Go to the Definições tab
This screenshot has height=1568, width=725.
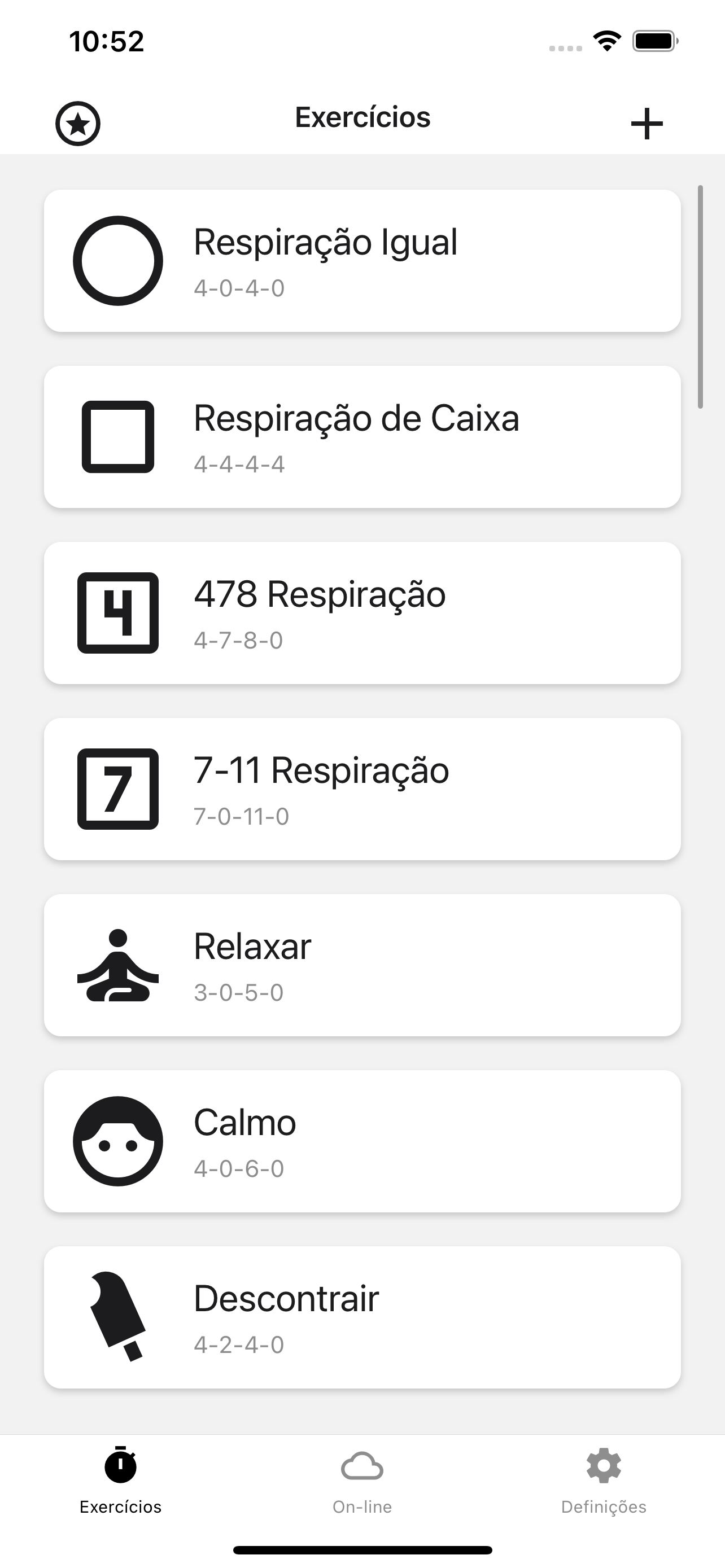(603, 1481)
